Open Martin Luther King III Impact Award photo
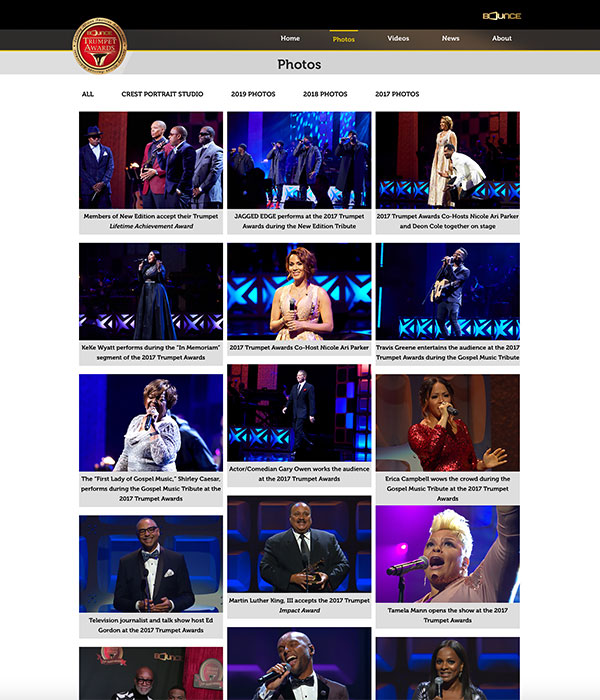The height and width of the screenshot is (700, 600). (x=299, y=544)
